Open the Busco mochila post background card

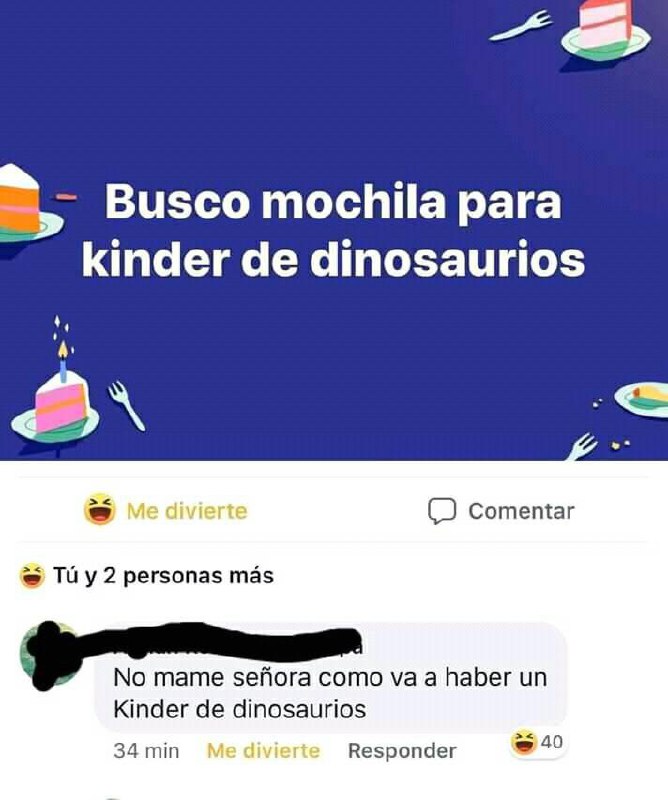coord(334,230)
